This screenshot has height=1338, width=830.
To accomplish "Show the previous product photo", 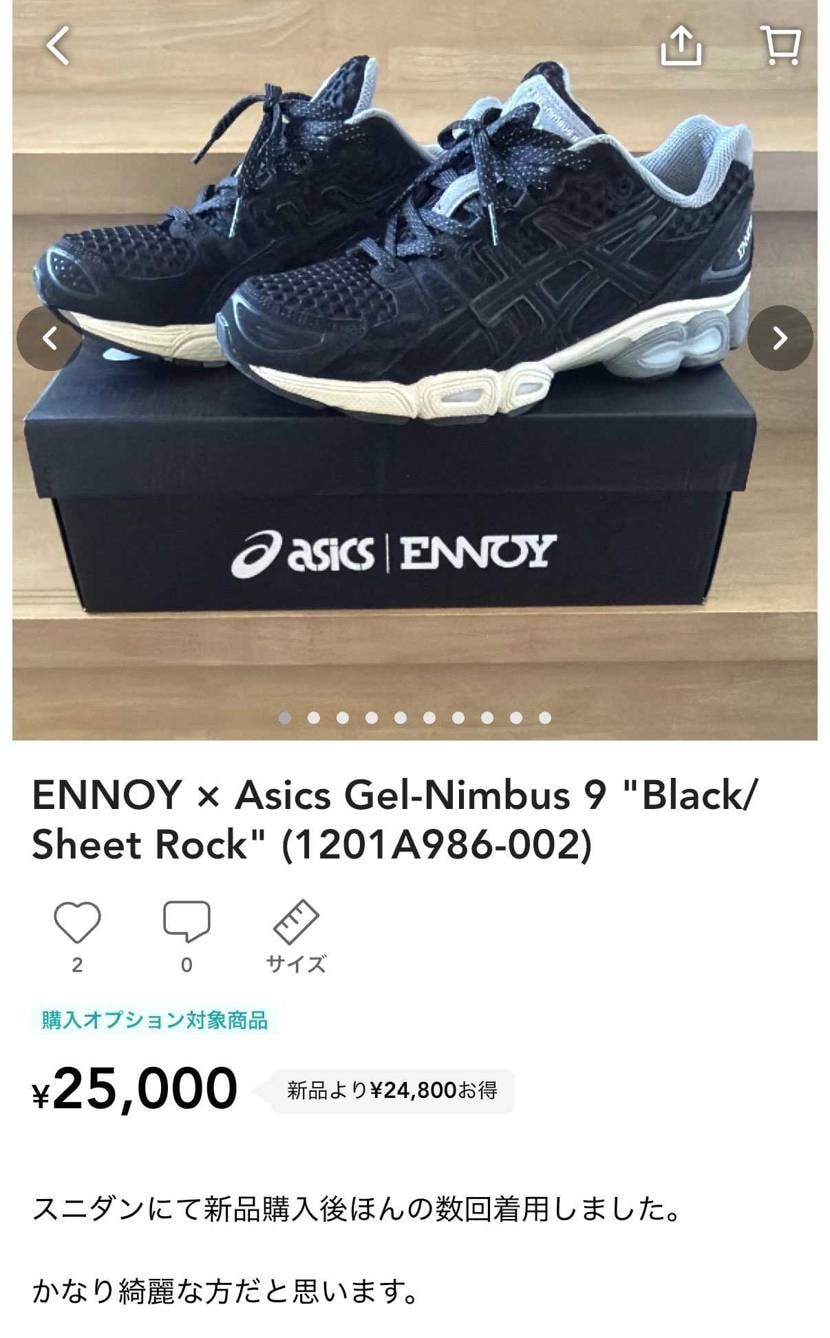I will click(x=49, y=338).
